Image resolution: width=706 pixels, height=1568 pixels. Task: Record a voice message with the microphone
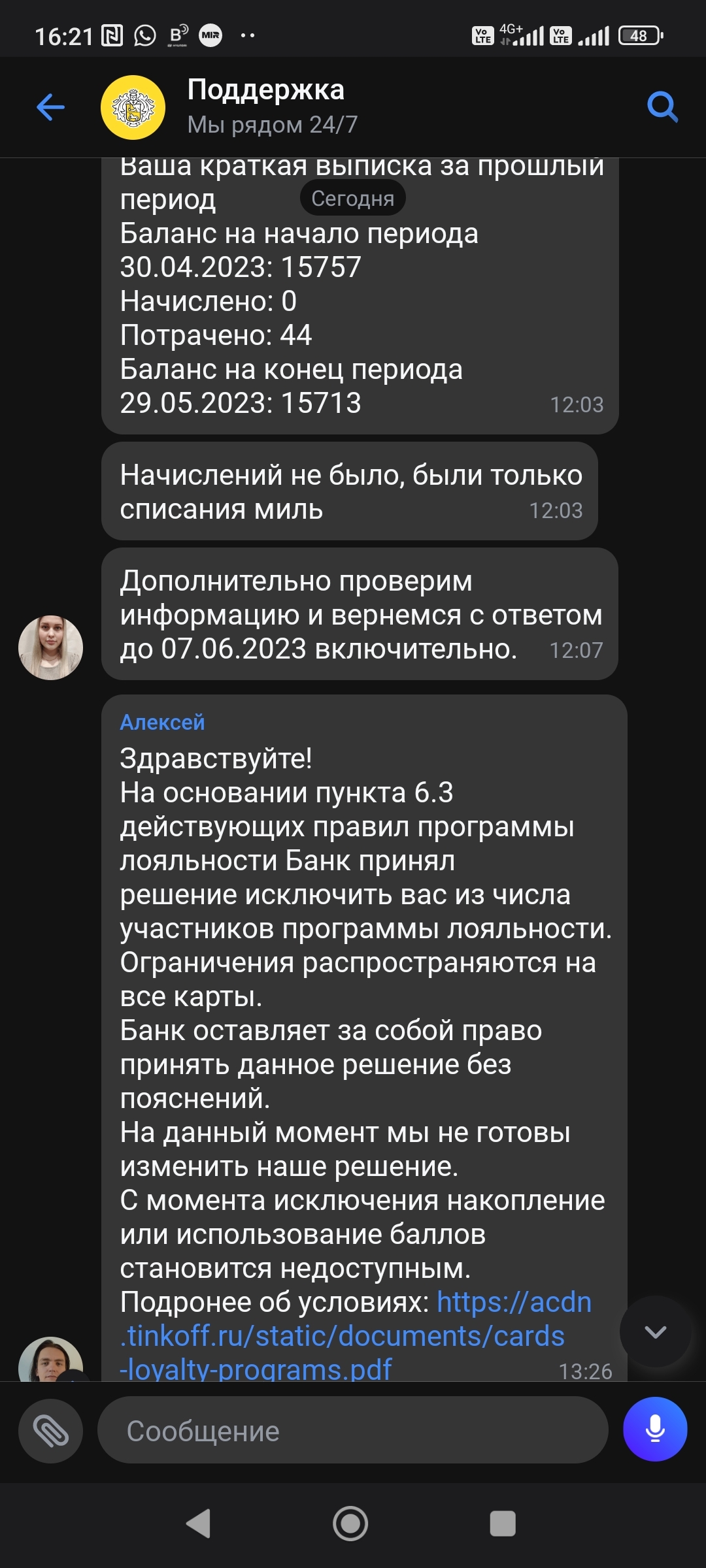[x=655, y=1429]
